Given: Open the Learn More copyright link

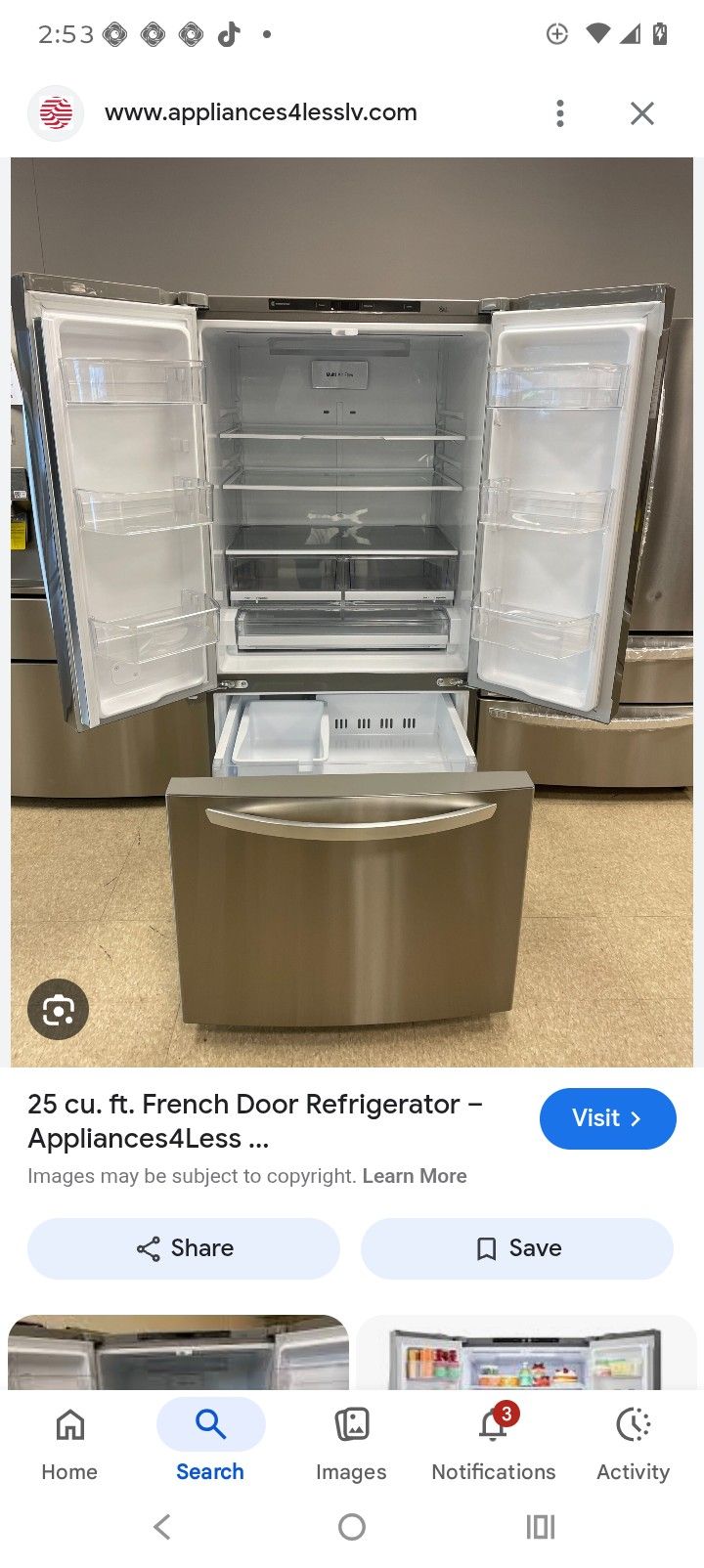Looking at the screenshot, I should click(415, 1176).
